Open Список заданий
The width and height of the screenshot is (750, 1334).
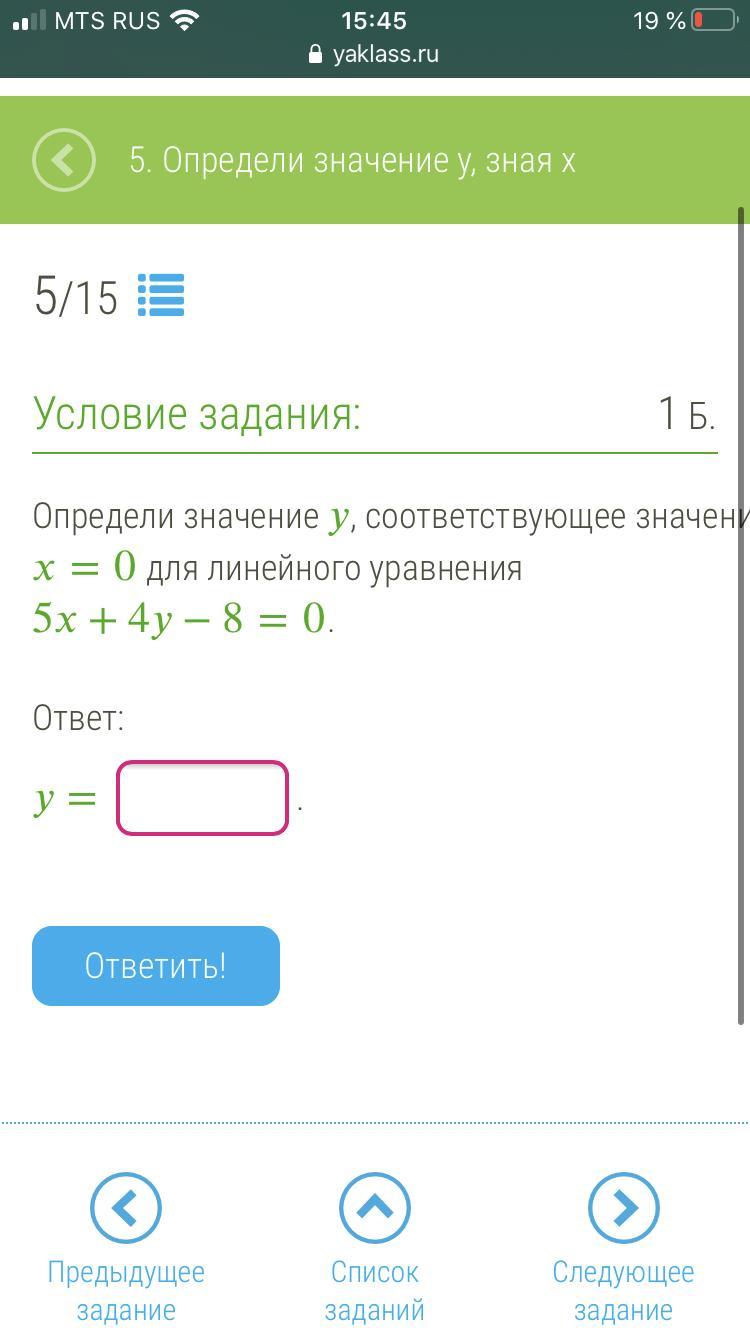click(375, 1208)
